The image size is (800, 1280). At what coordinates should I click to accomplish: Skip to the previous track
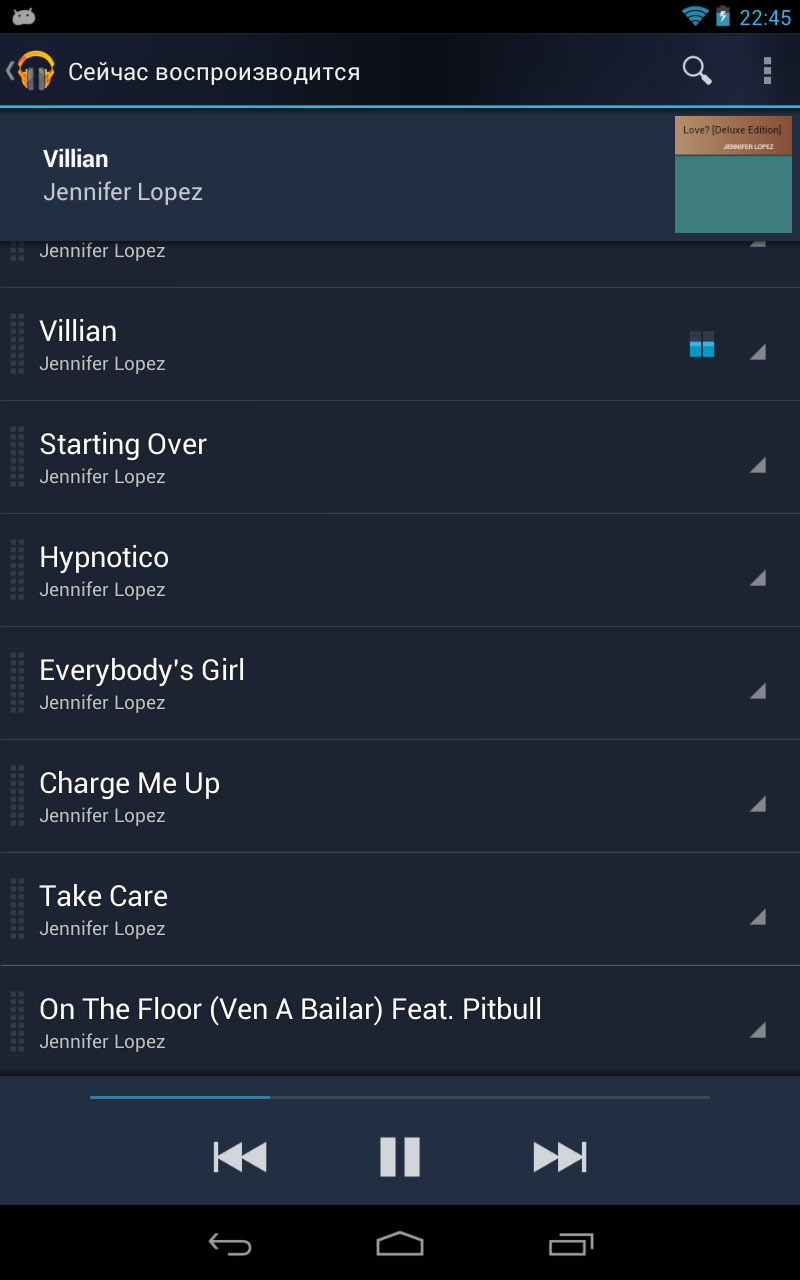tap(240, 1157)
